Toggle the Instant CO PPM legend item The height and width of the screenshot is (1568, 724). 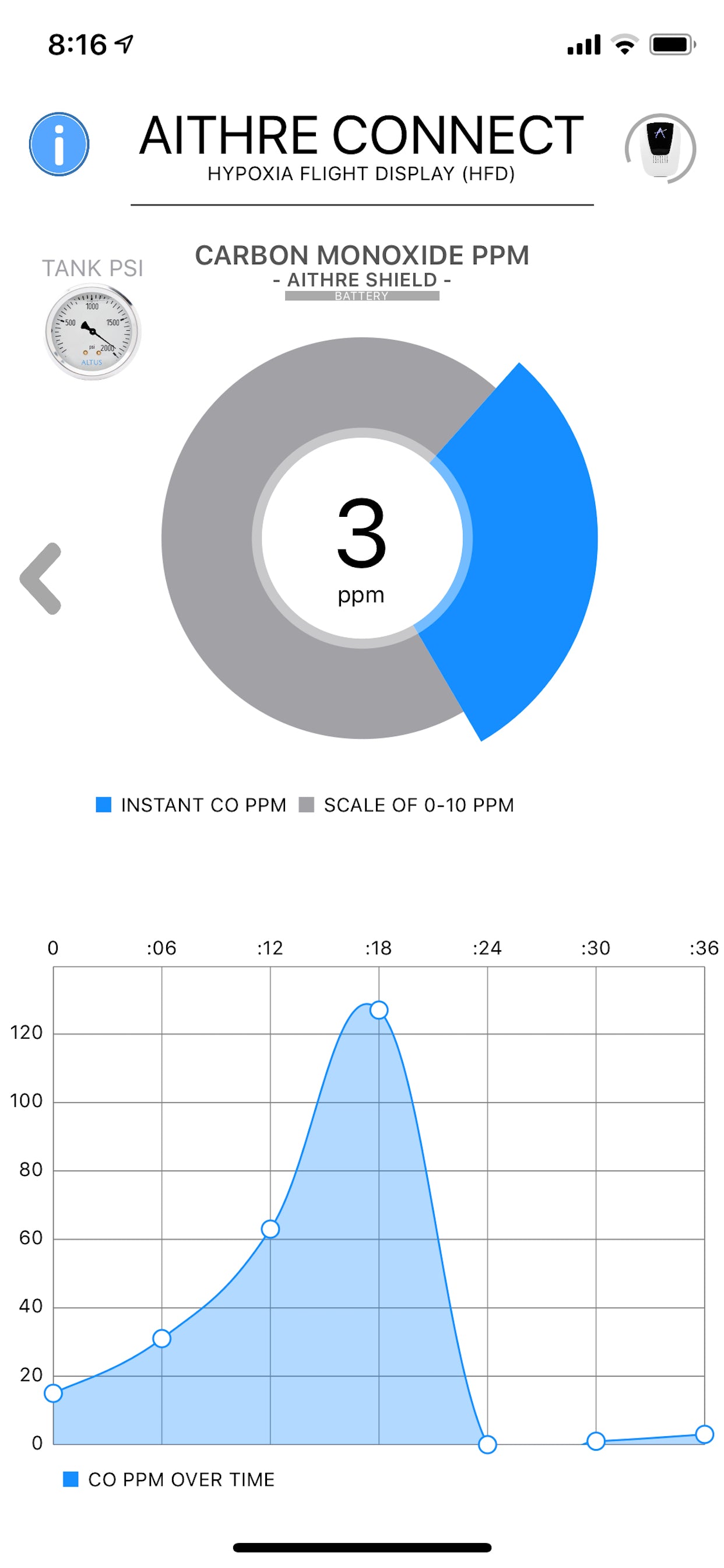[x=191, y=804]
